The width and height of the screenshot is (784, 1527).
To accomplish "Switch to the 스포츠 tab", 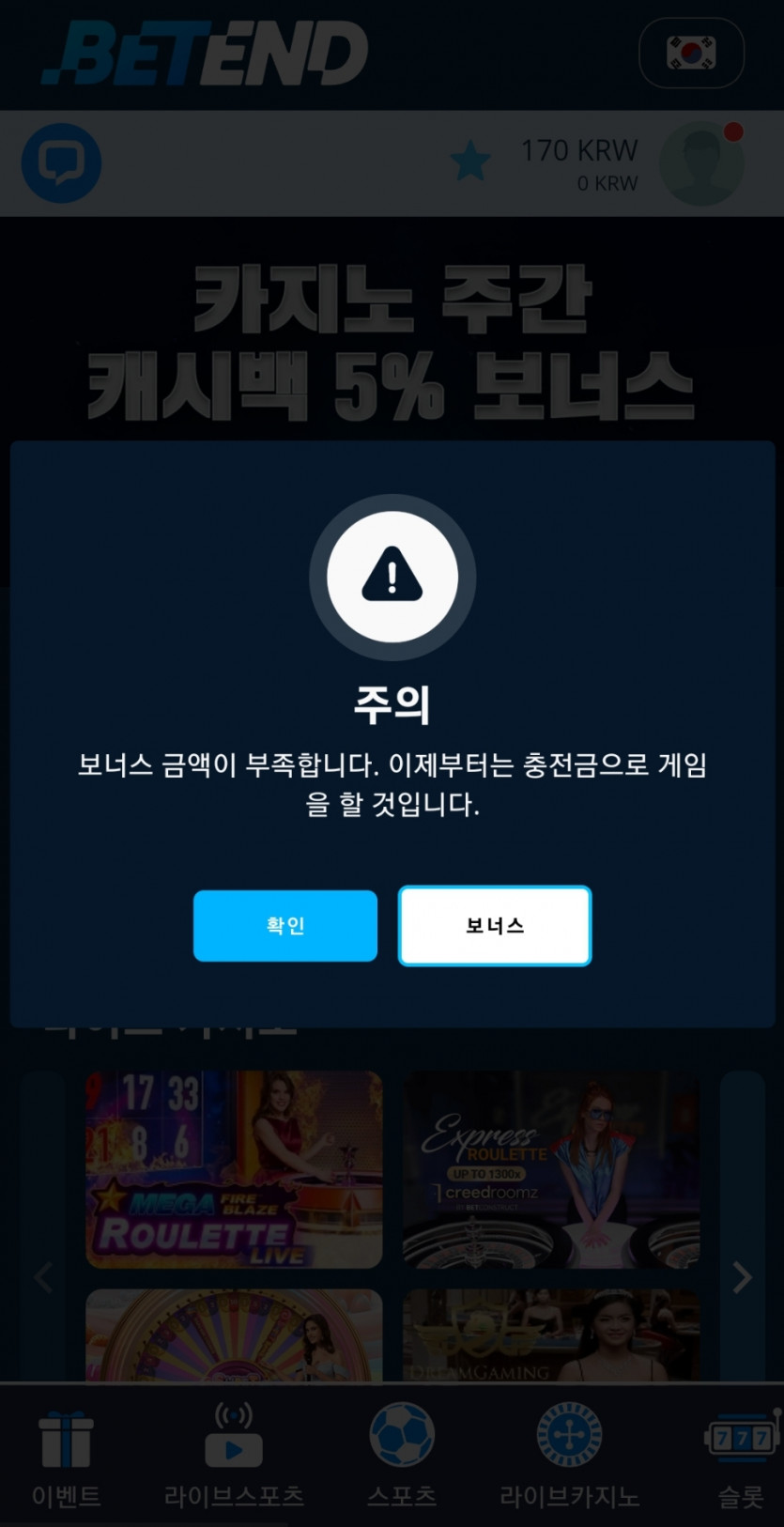I will pyautogui.click(x=401, y=1456).
